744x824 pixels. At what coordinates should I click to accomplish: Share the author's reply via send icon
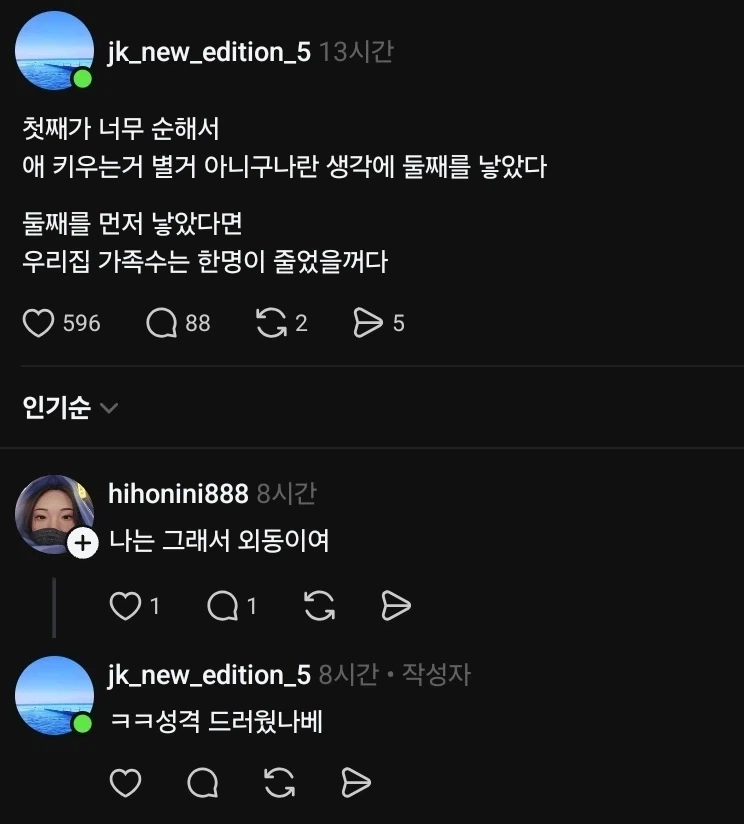coord(356,784)
